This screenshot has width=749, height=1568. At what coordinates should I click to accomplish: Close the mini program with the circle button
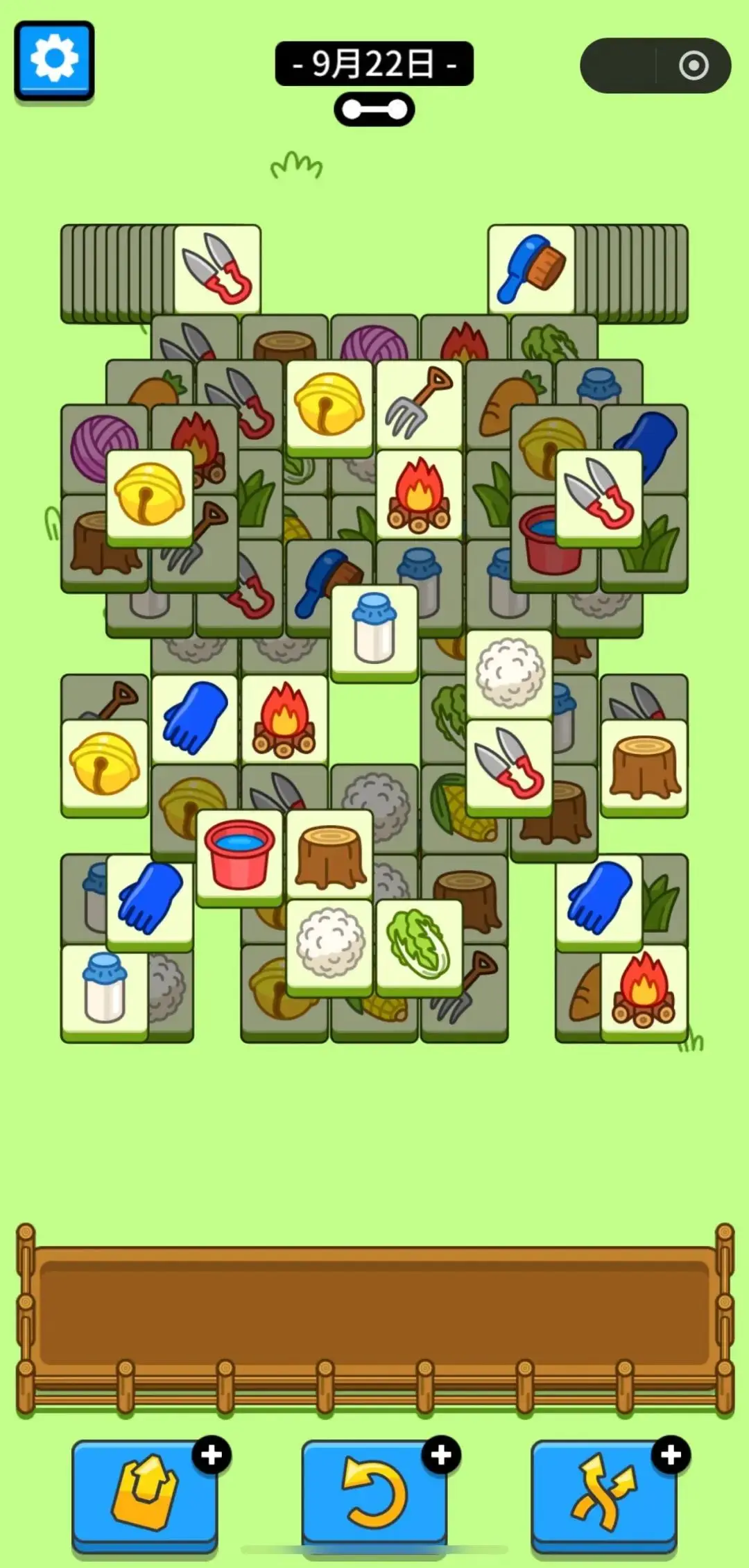(x=694, y=66)
